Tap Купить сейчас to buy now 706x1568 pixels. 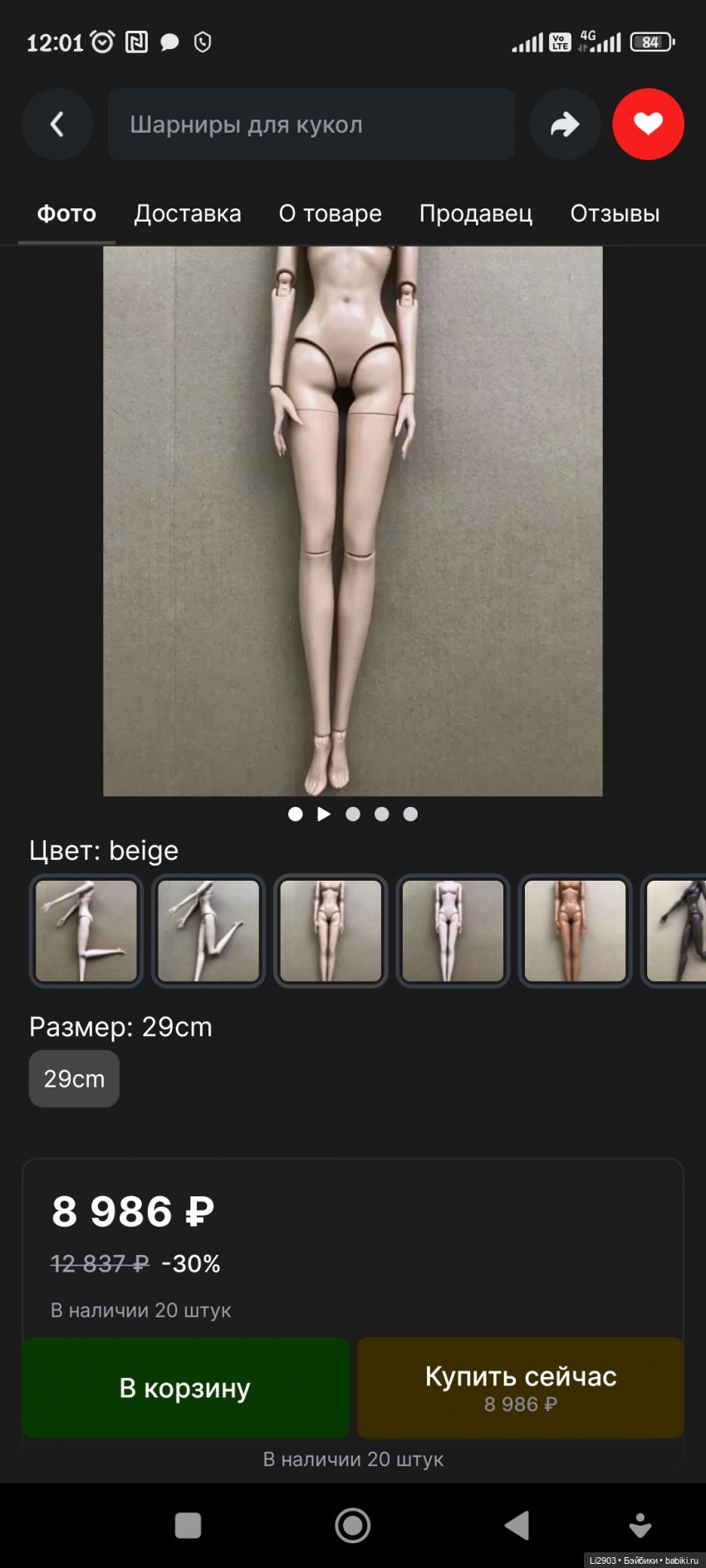[x=520, y=1388]
